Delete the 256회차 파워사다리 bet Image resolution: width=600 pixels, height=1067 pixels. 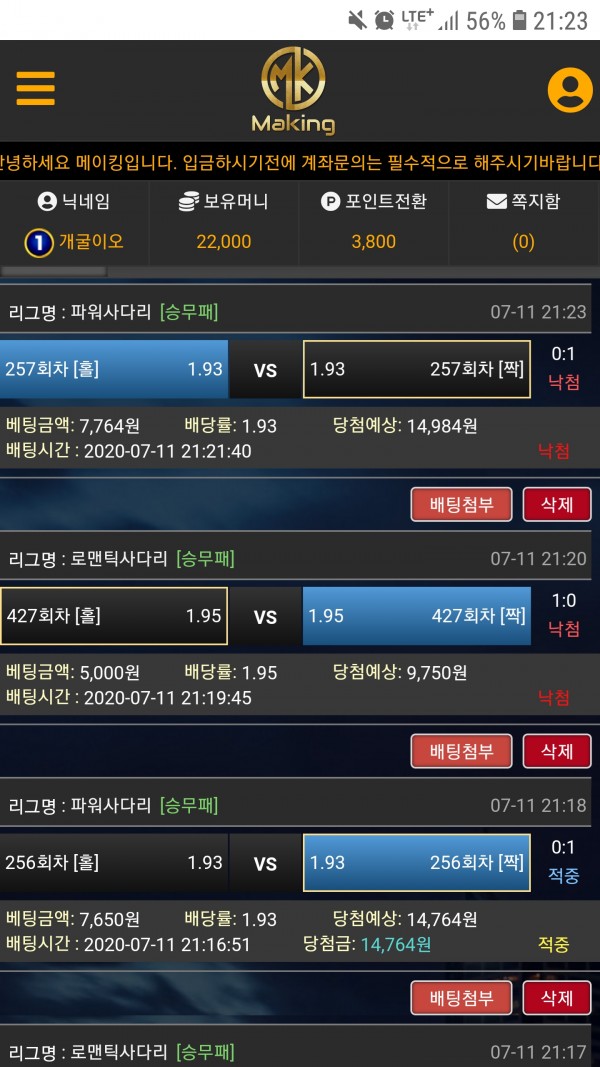coord(557,997)
